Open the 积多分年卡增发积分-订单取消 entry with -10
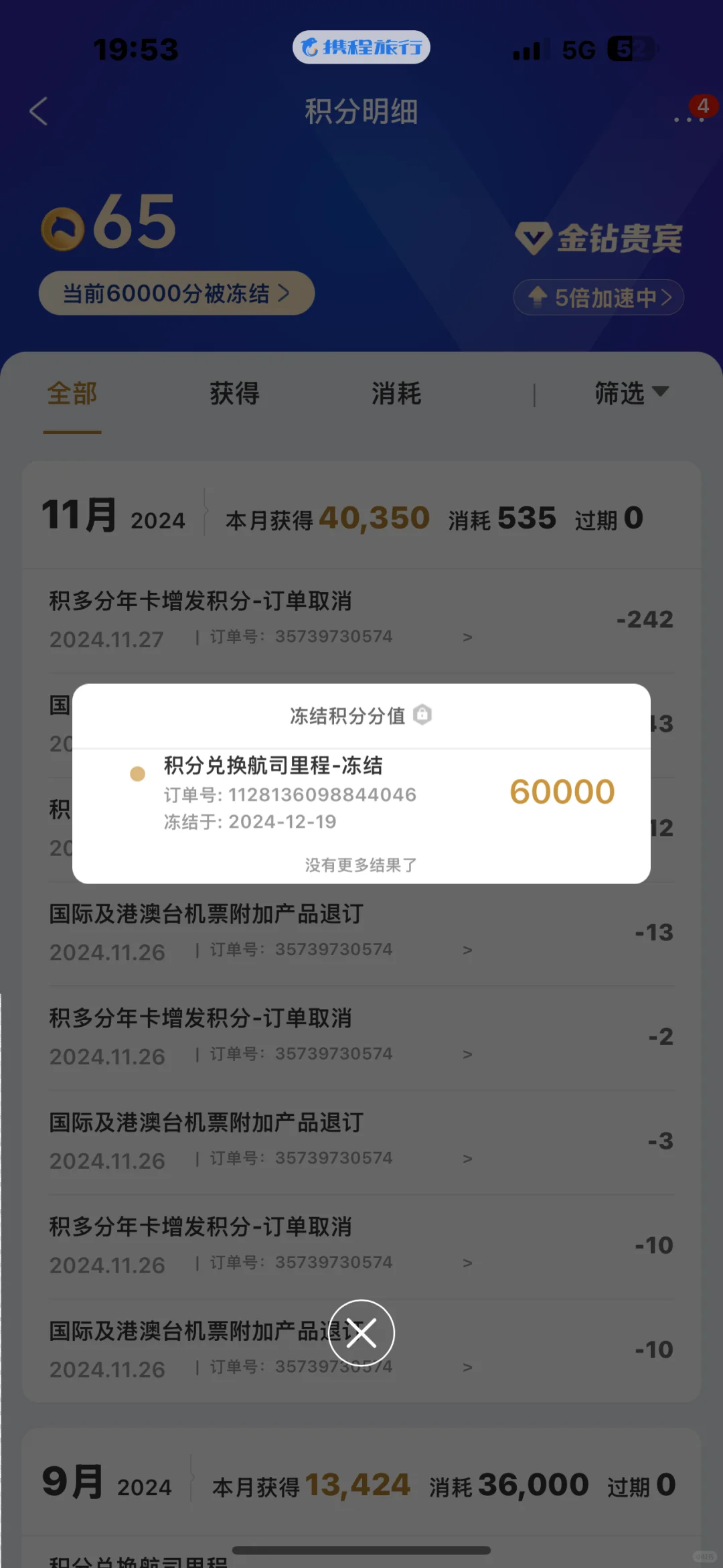723x1568 pixels. pyautogui.click(x=361, y=1245)
